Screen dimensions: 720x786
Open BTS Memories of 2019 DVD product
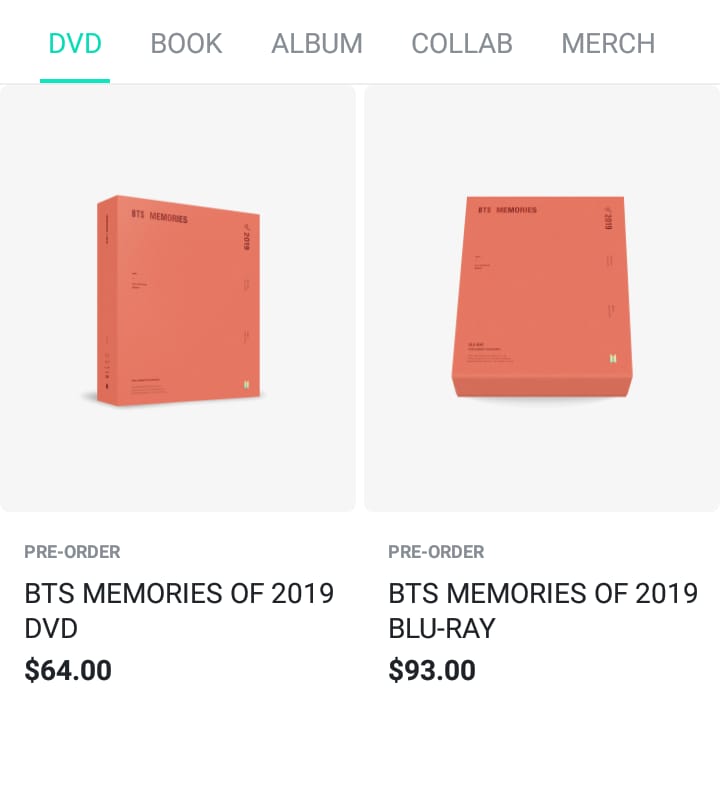[x=178, y=300]
